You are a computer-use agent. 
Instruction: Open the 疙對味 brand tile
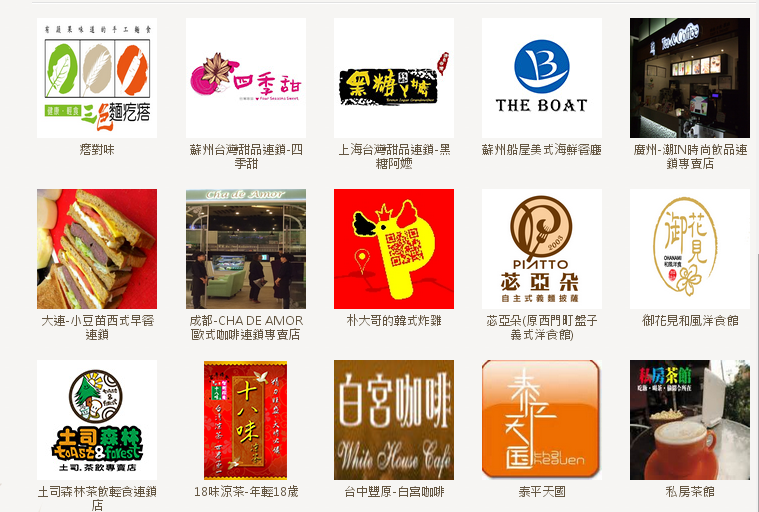point(97,78)
